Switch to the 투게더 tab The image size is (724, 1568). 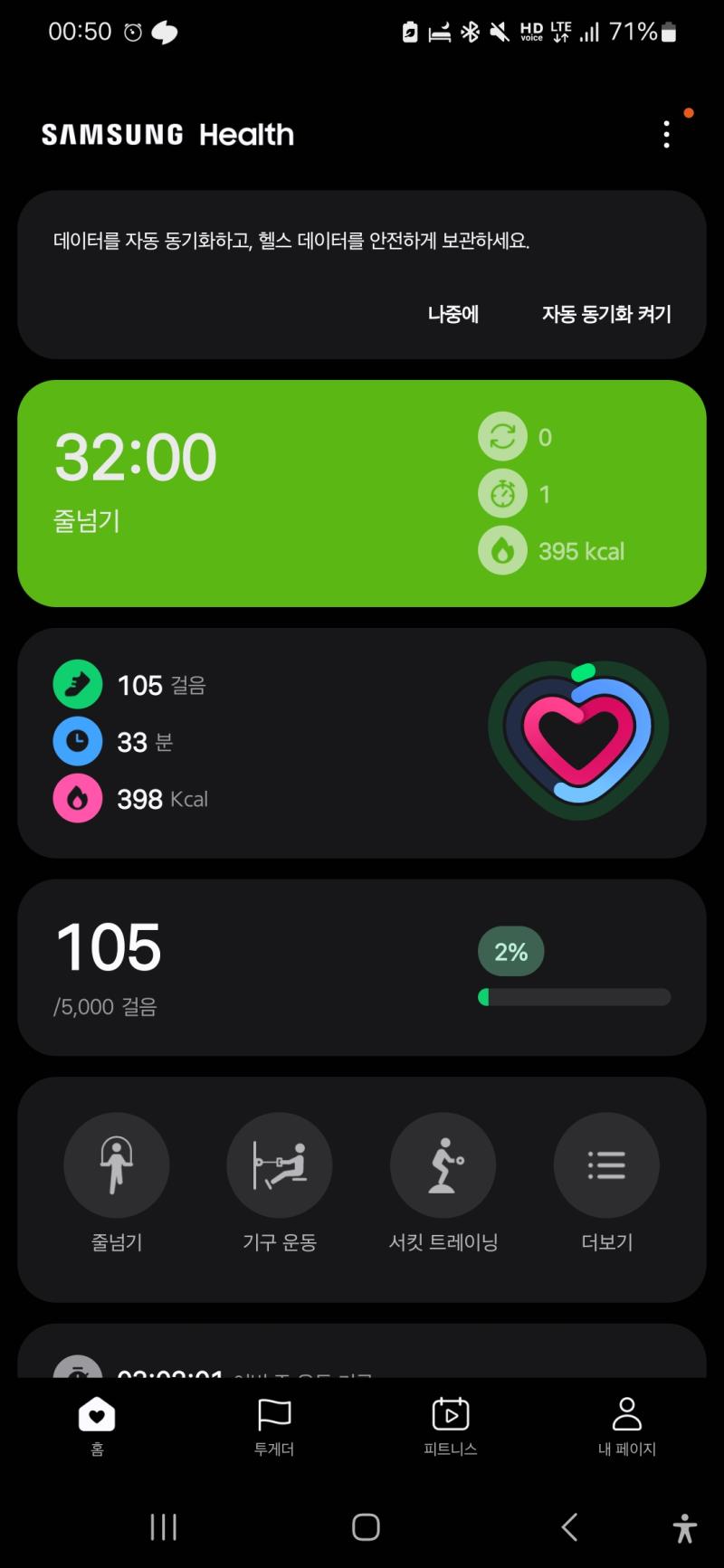[273, 1427]
